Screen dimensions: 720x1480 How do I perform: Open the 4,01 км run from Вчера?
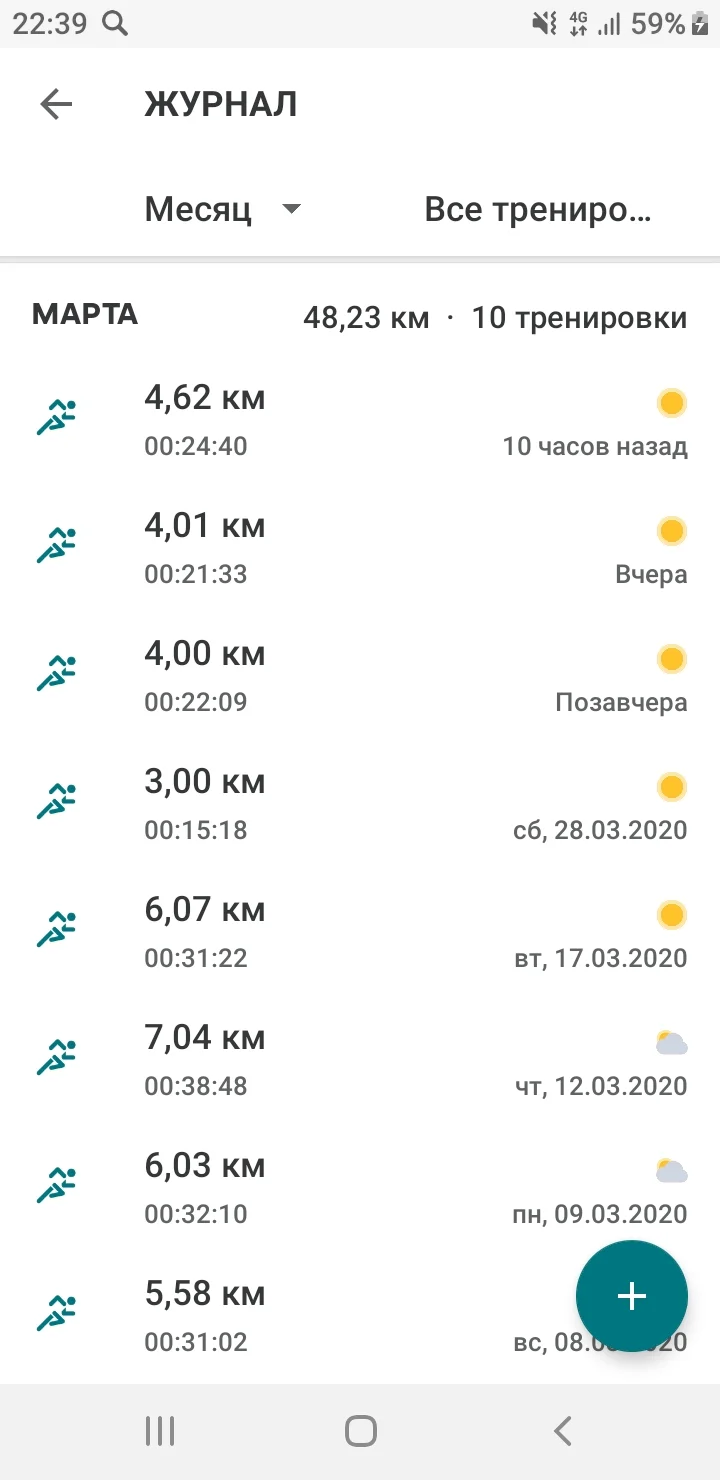point(360,548)
